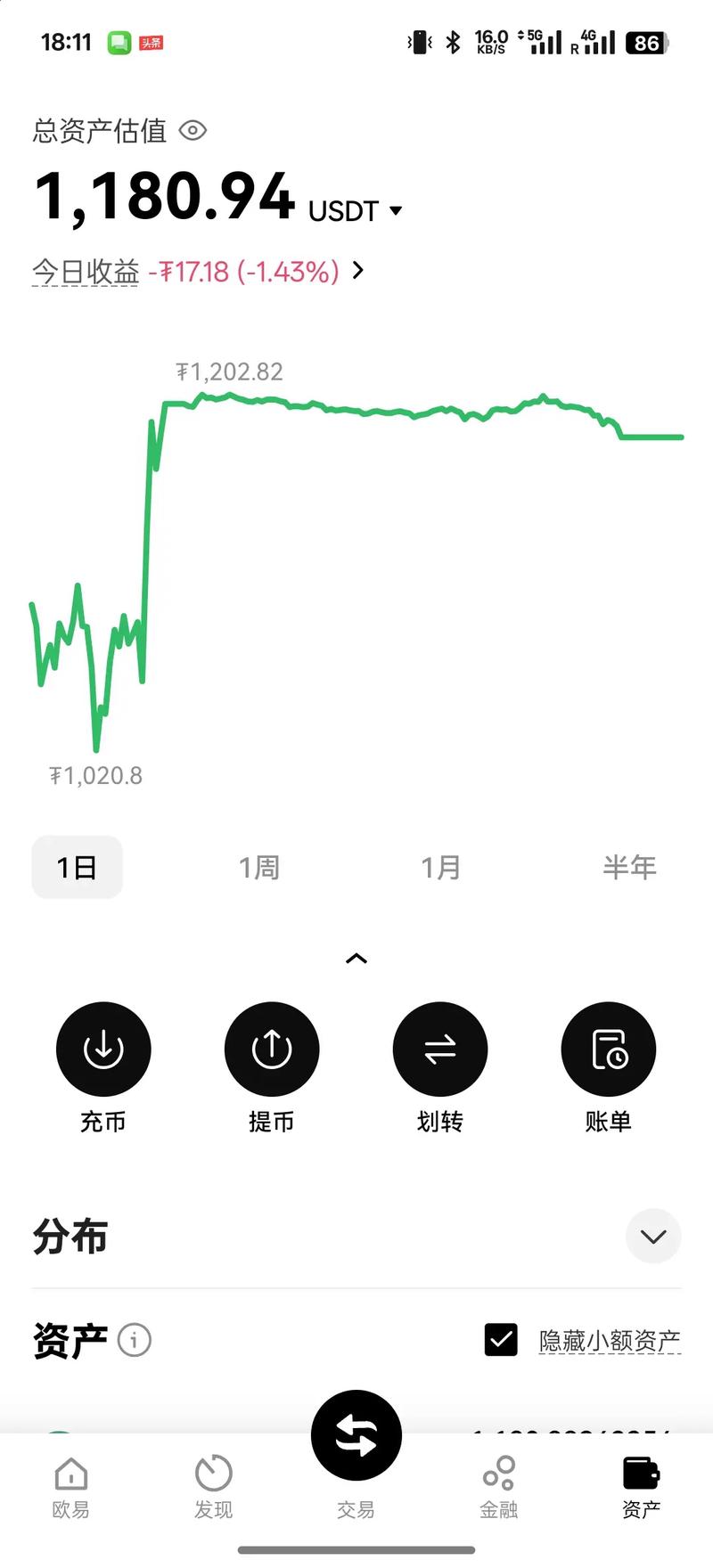Screen dimensions: 713x1568
Task: Expand the 分布 distribution section
Action: [653, 1236]
